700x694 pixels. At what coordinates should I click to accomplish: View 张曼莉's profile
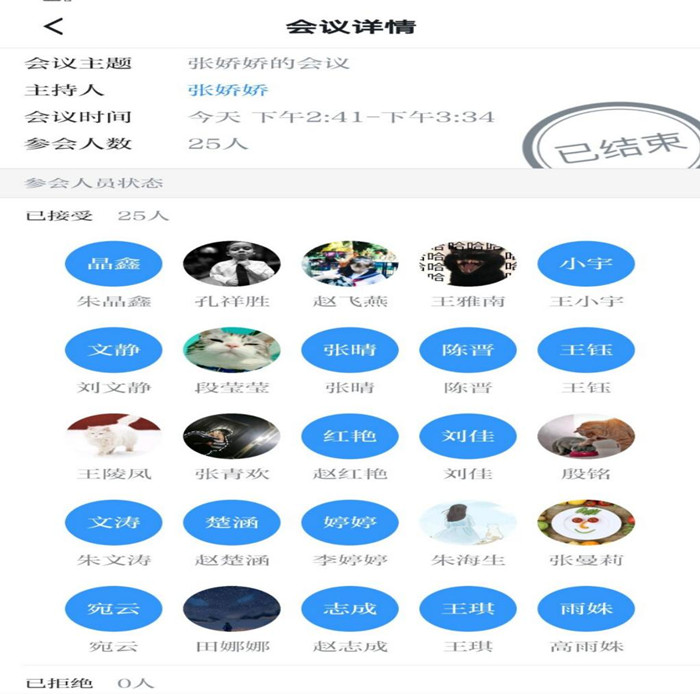[586, 523]
